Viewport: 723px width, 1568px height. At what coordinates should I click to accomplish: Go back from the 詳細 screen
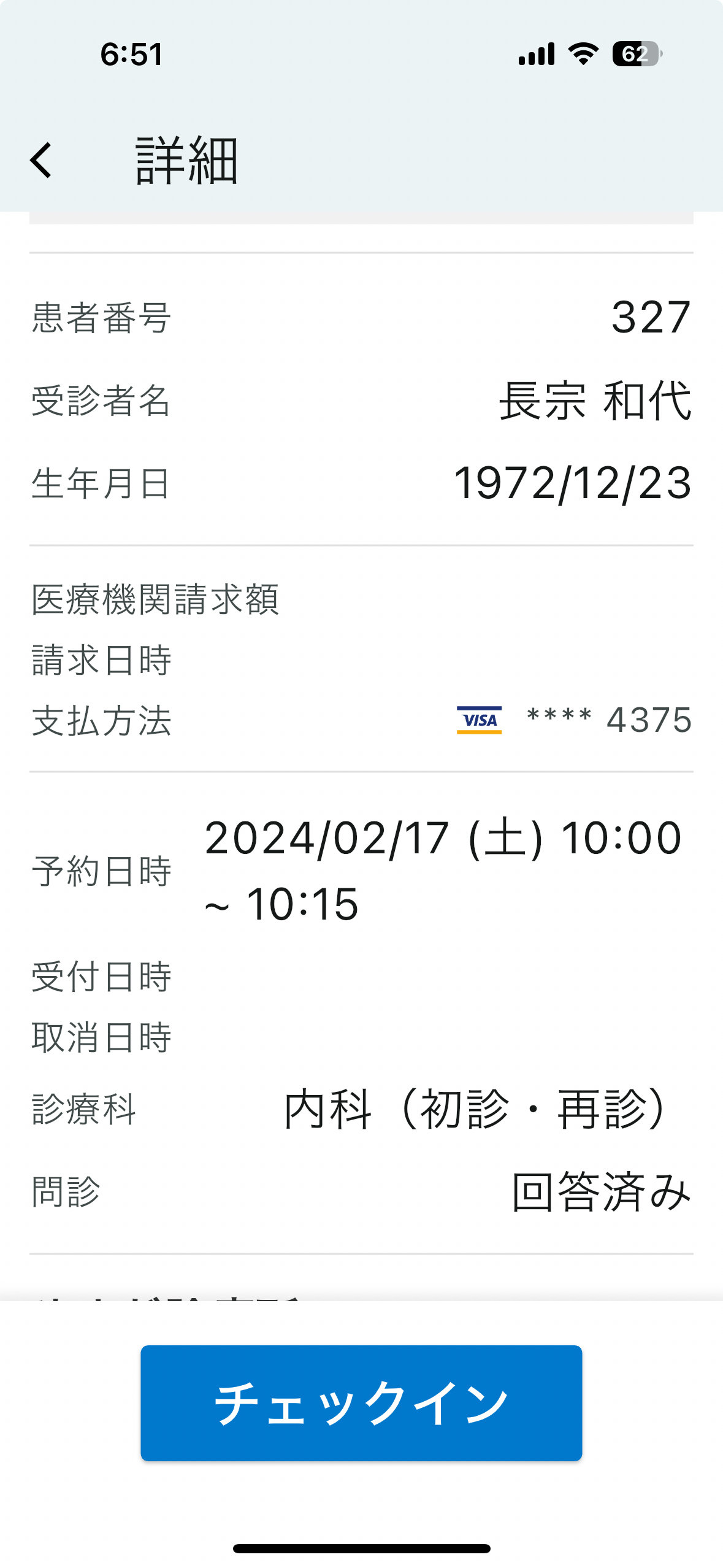tap(41, 161)
